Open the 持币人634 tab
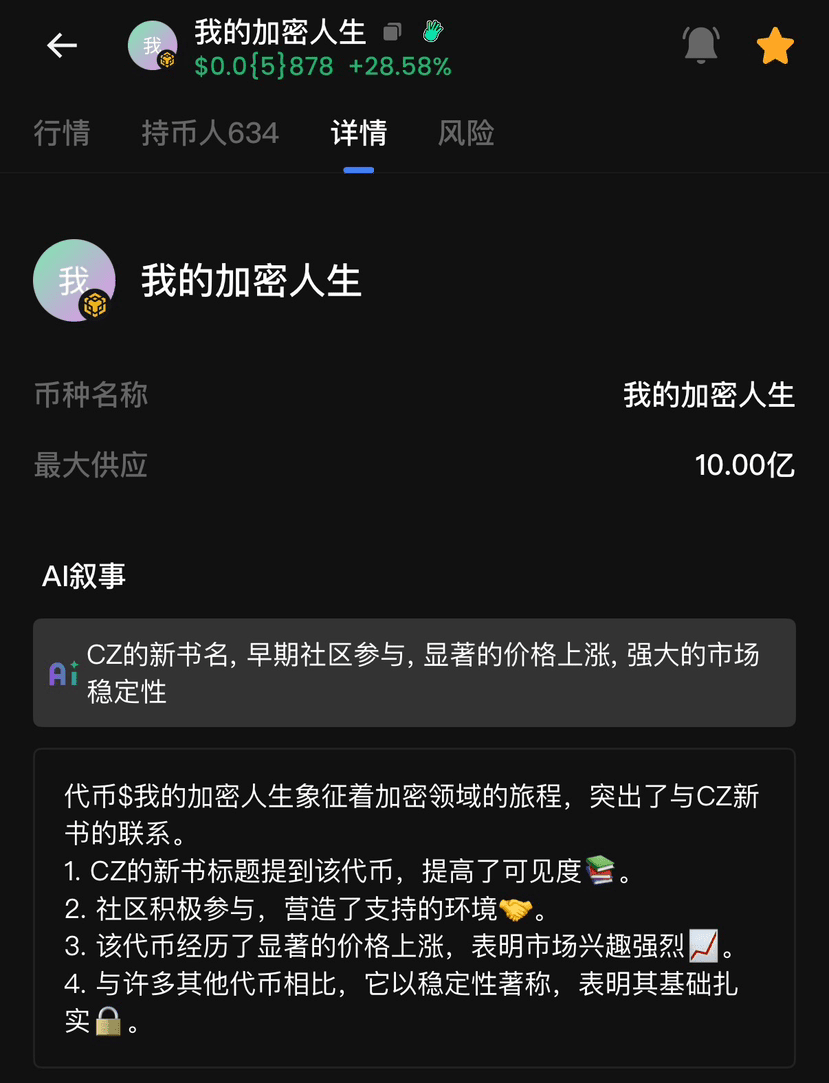The image size is (829, 1083). click(210, 133)
